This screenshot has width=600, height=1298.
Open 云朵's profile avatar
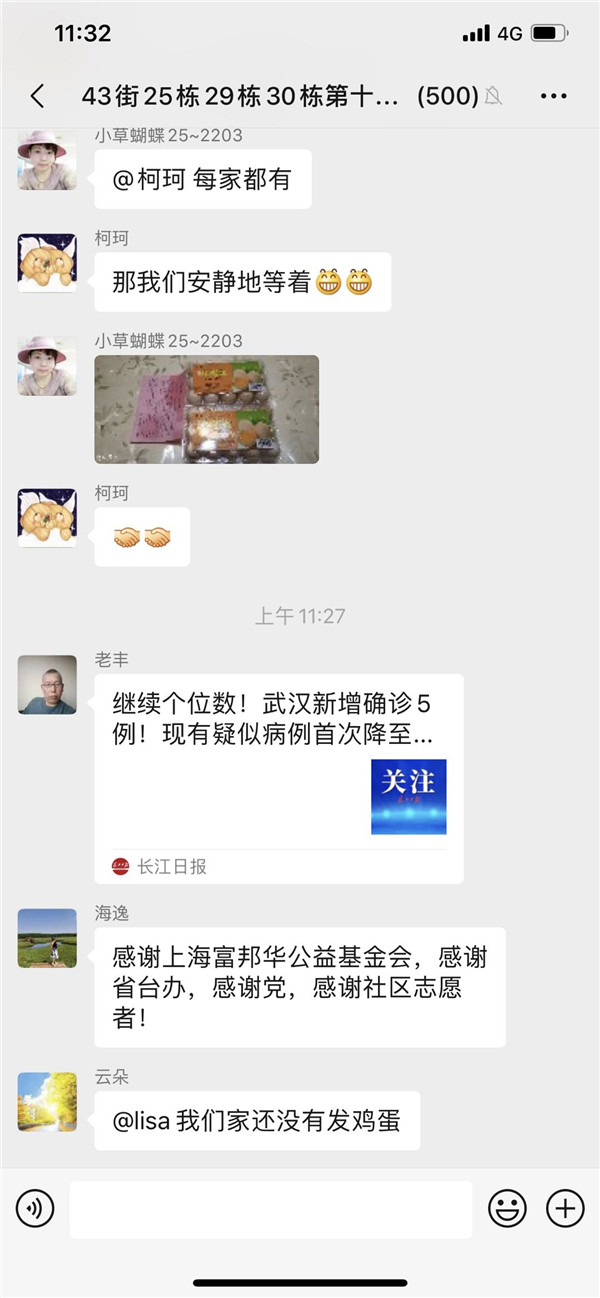coord(47,1101)
